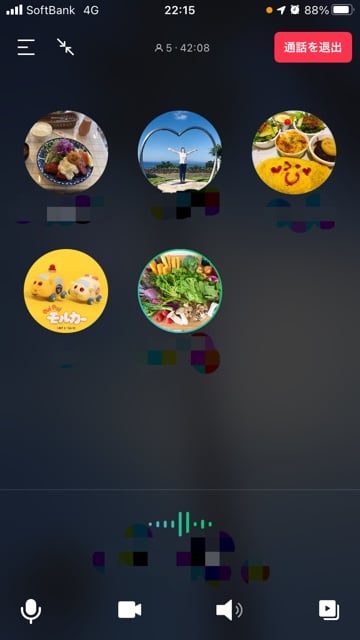Select participant with heart arch photo
Image resolution: width=360 pixels, height=640 pixels.
click(x=180, y=152)
